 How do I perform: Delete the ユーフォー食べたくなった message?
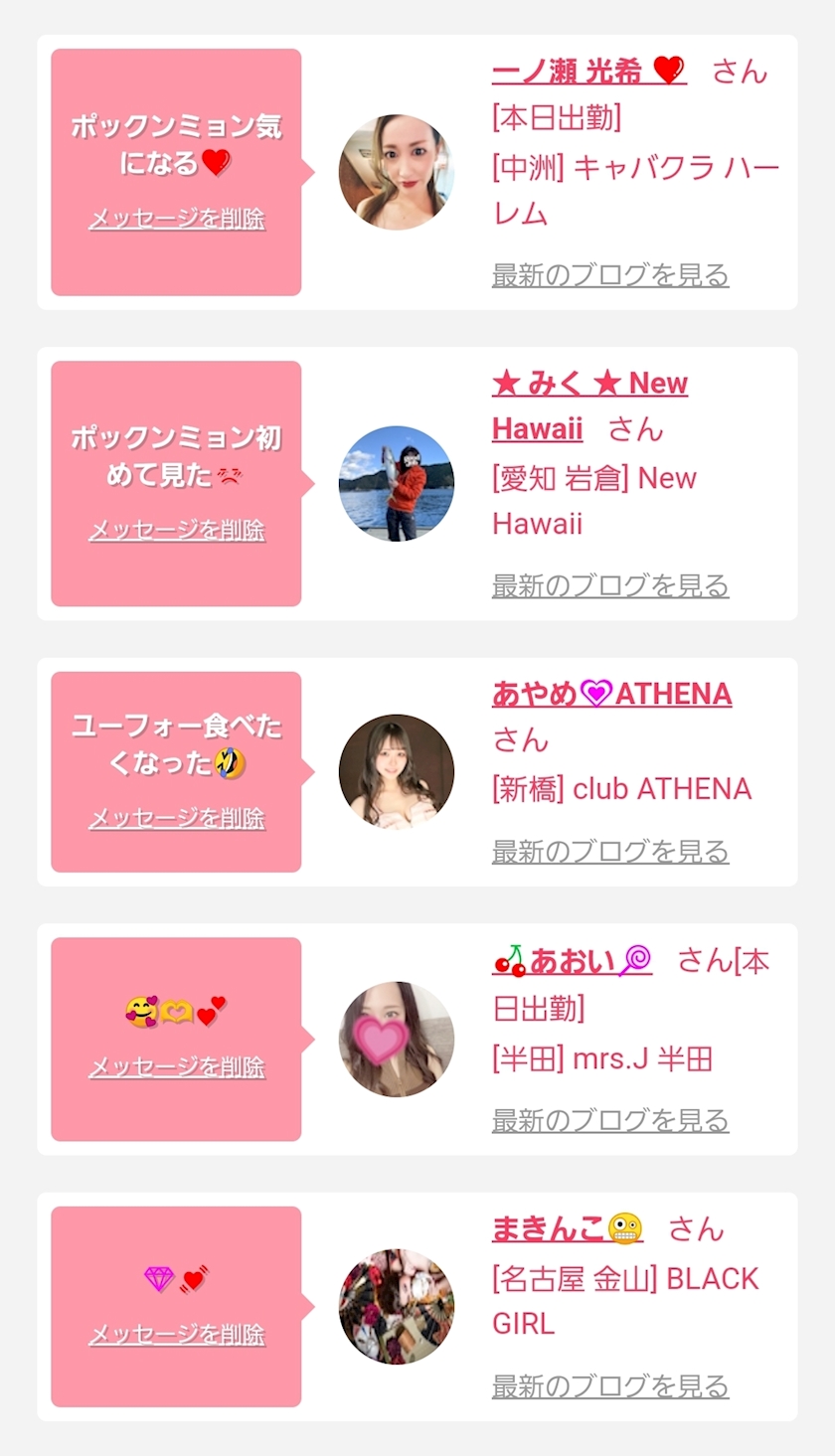click(x=177, y=819)
